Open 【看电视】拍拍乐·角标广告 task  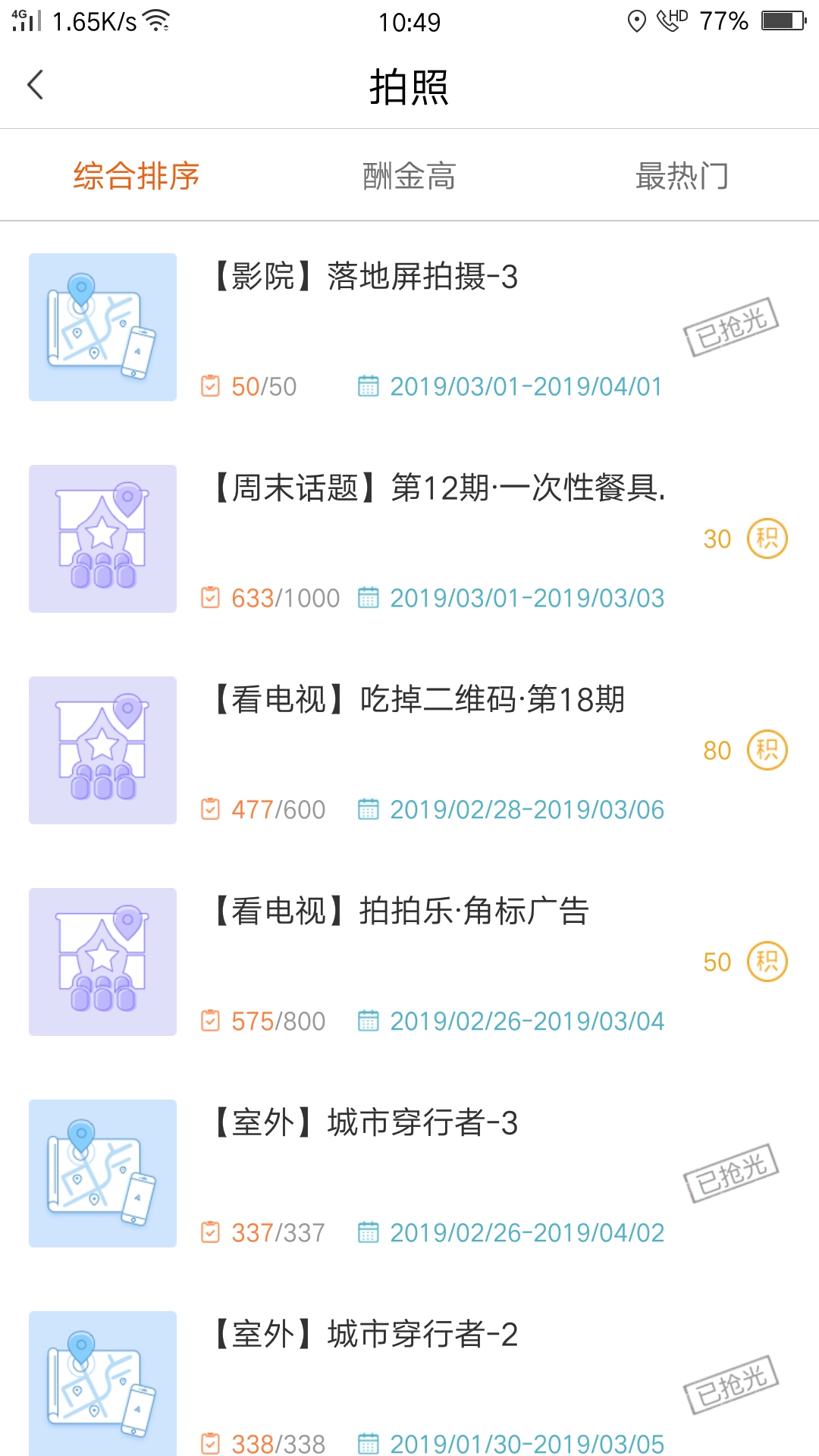point(400,912)
